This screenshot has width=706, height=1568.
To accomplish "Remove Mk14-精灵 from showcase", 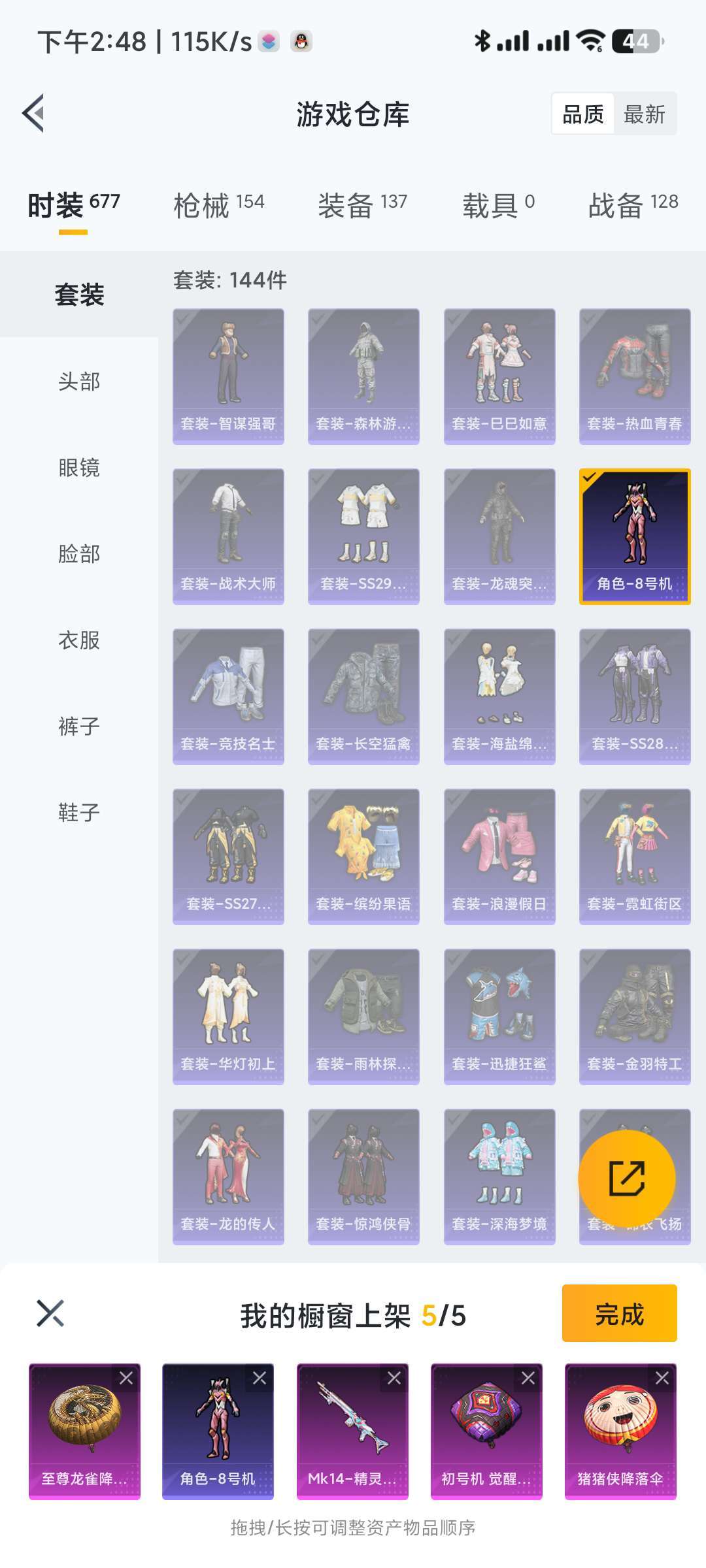I will pos(394,1379).
